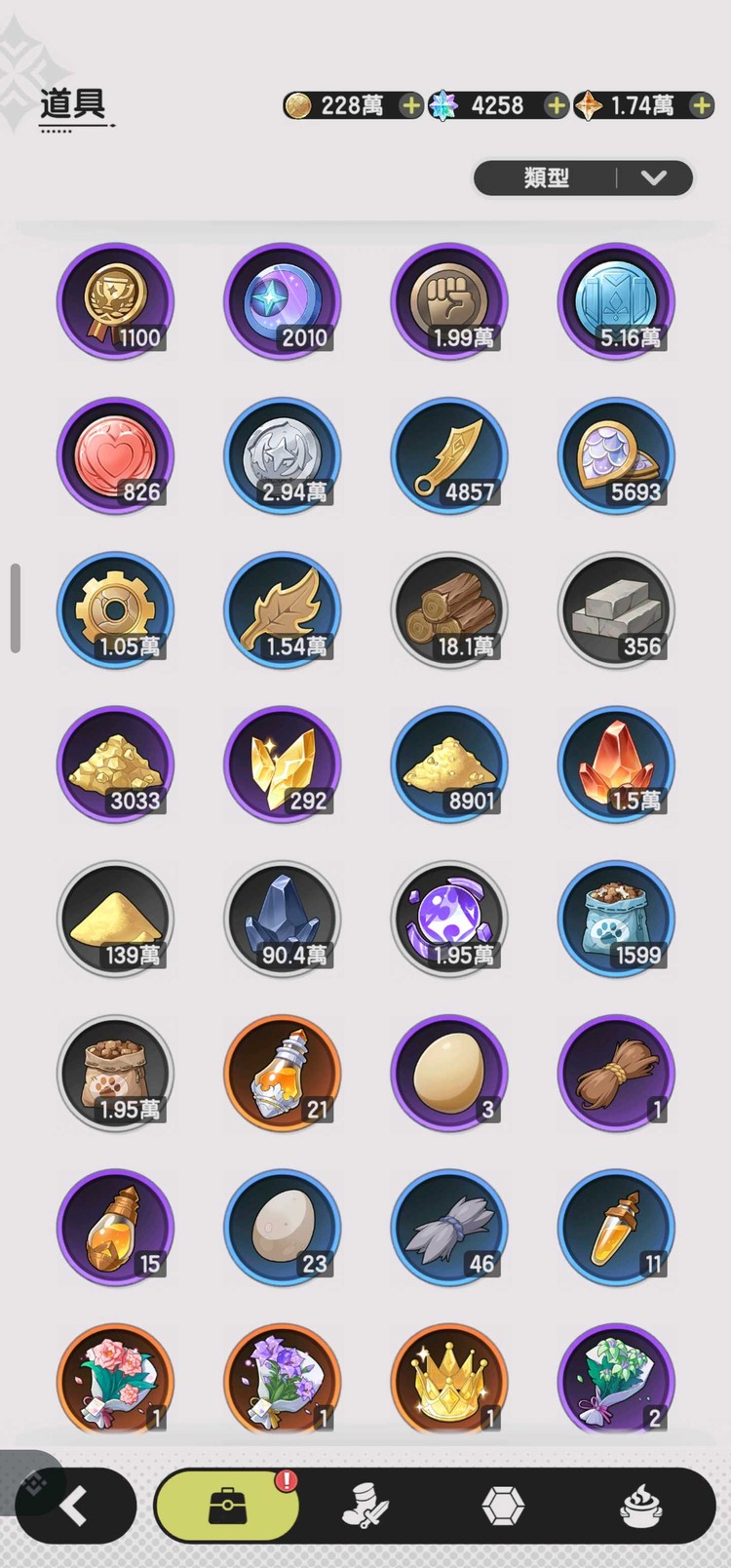Select the blue pet food bag with 1599

616,919
